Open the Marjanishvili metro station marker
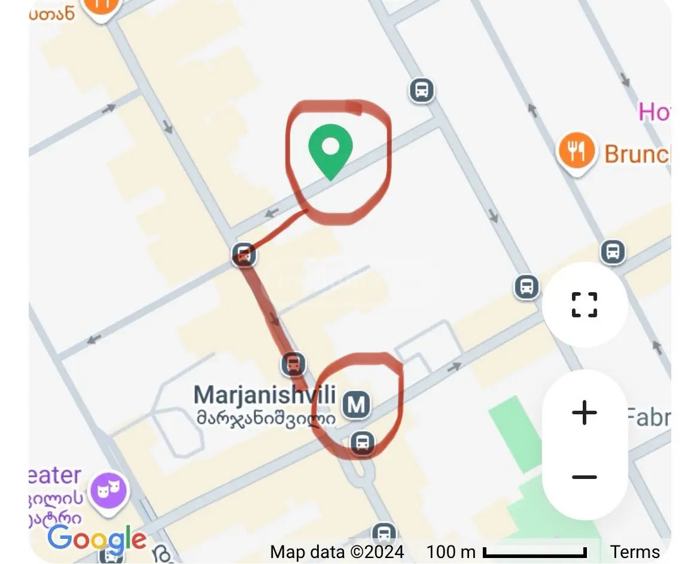 pos(356,405)
